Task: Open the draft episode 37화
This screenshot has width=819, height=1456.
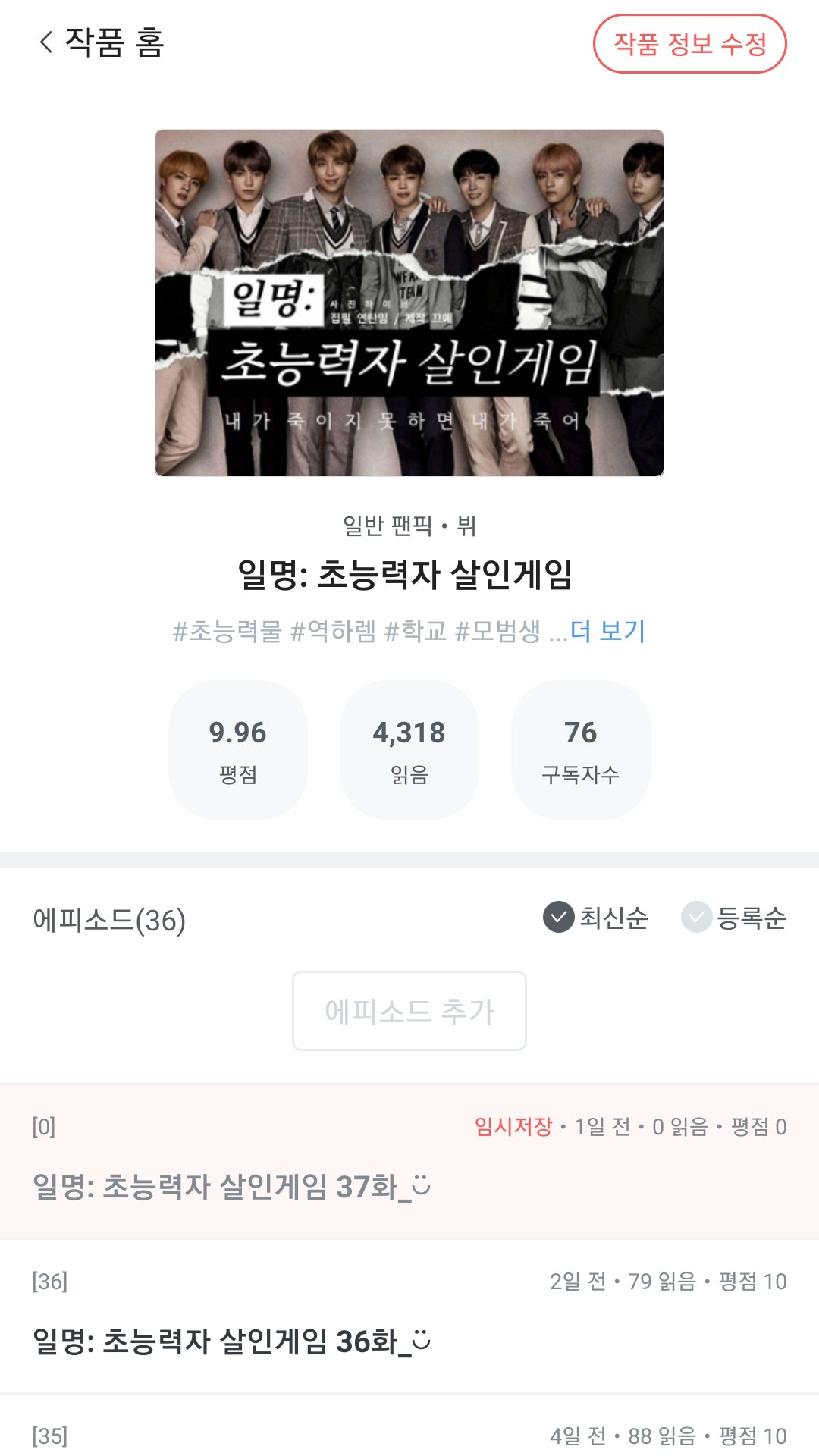Action: (409, 1162)
